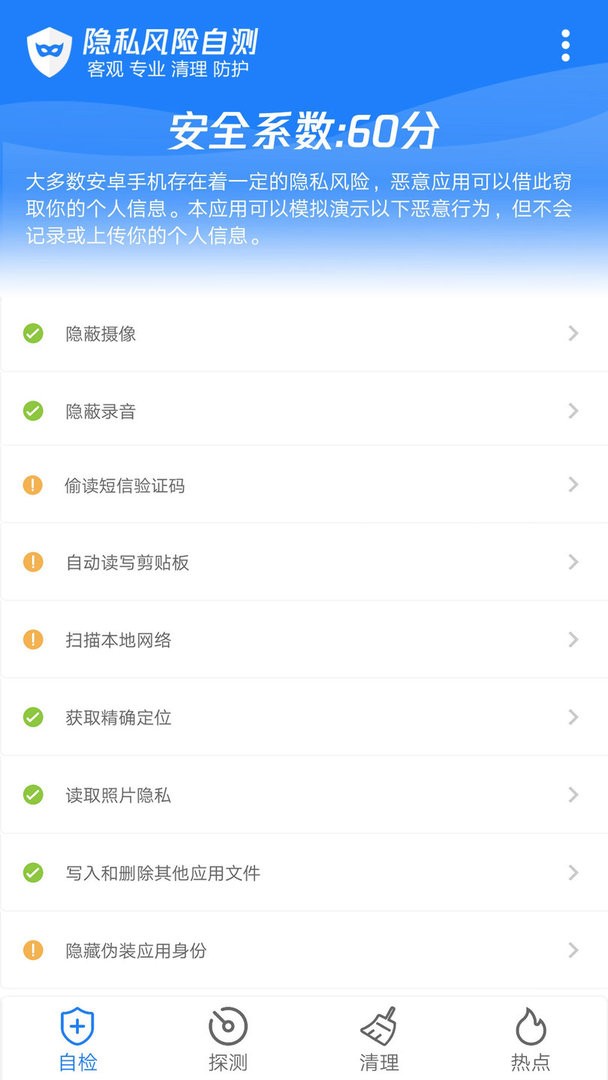Open the 隐蔽摄像 row

coord(303,334)
